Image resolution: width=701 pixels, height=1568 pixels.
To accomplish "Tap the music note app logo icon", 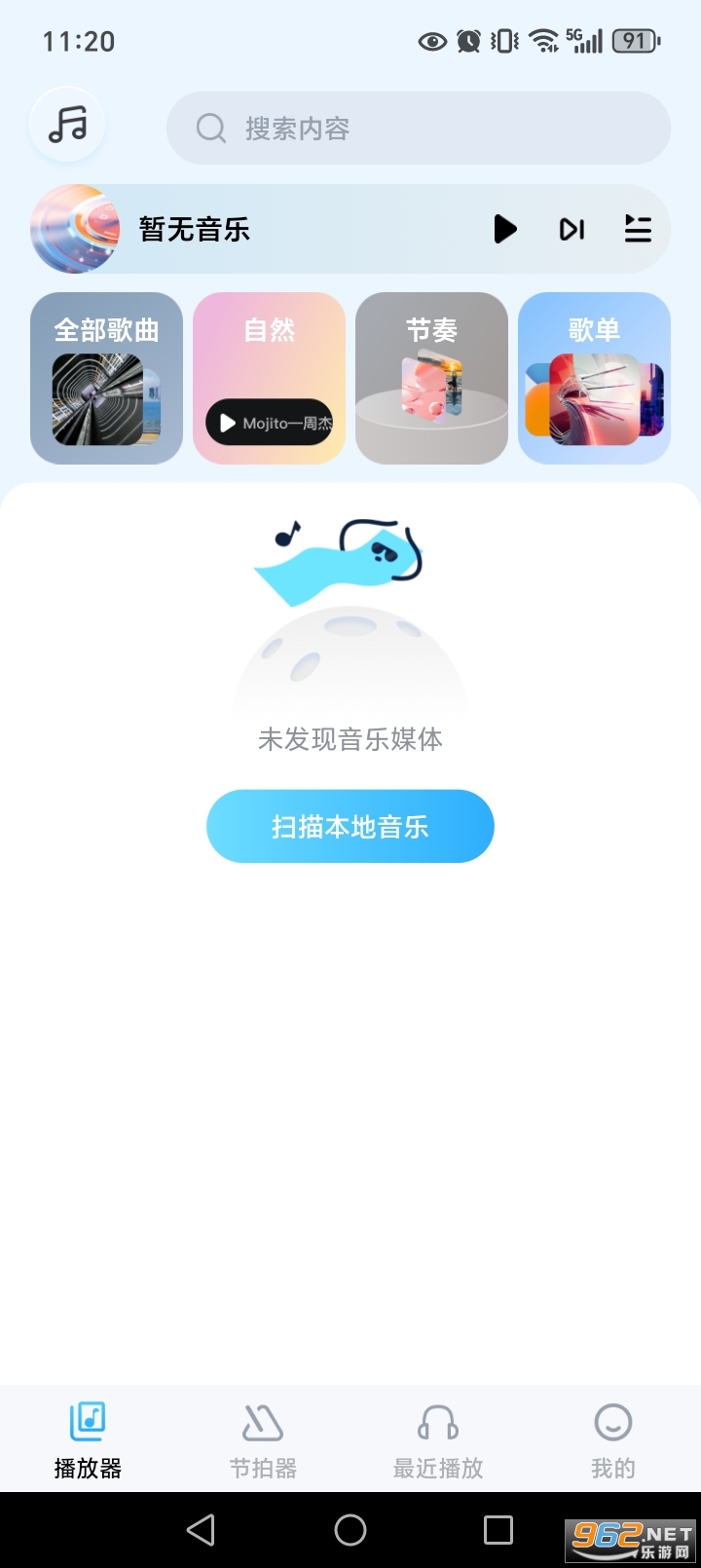I will click(x=66, y=124).
